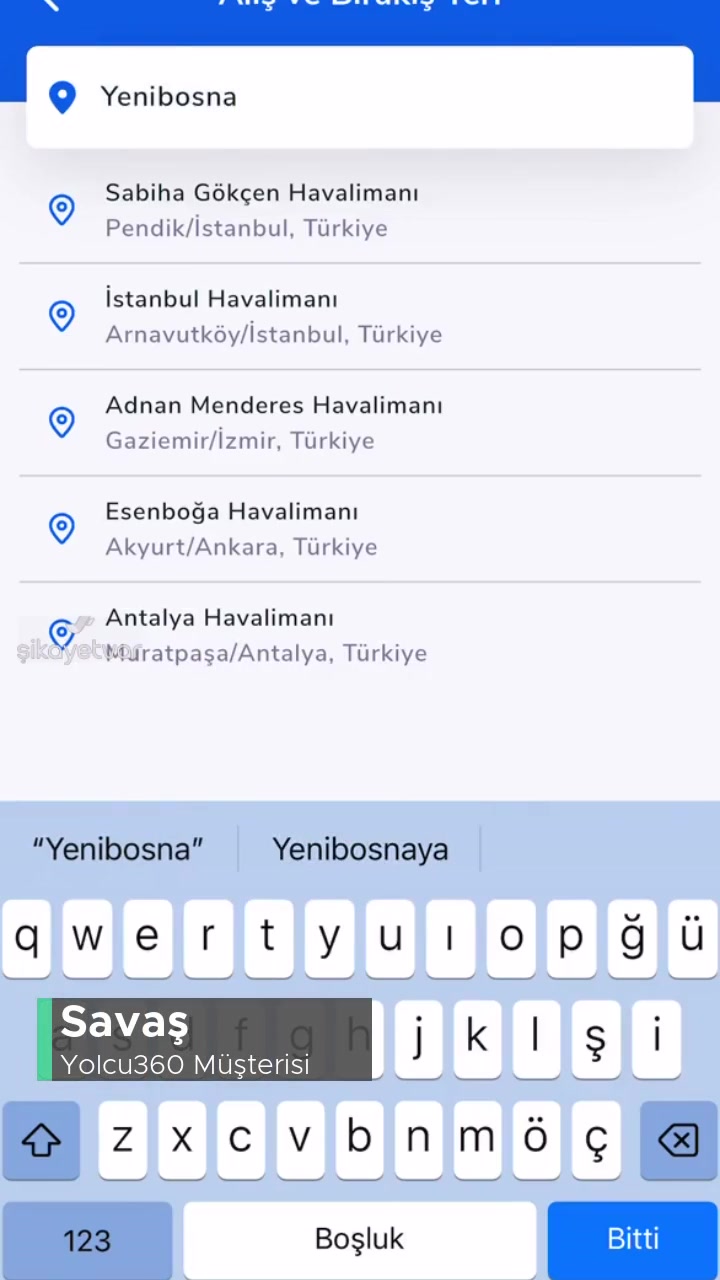
Task: Select the quoted Yenibosna suggestion
Action: (117, 849)
